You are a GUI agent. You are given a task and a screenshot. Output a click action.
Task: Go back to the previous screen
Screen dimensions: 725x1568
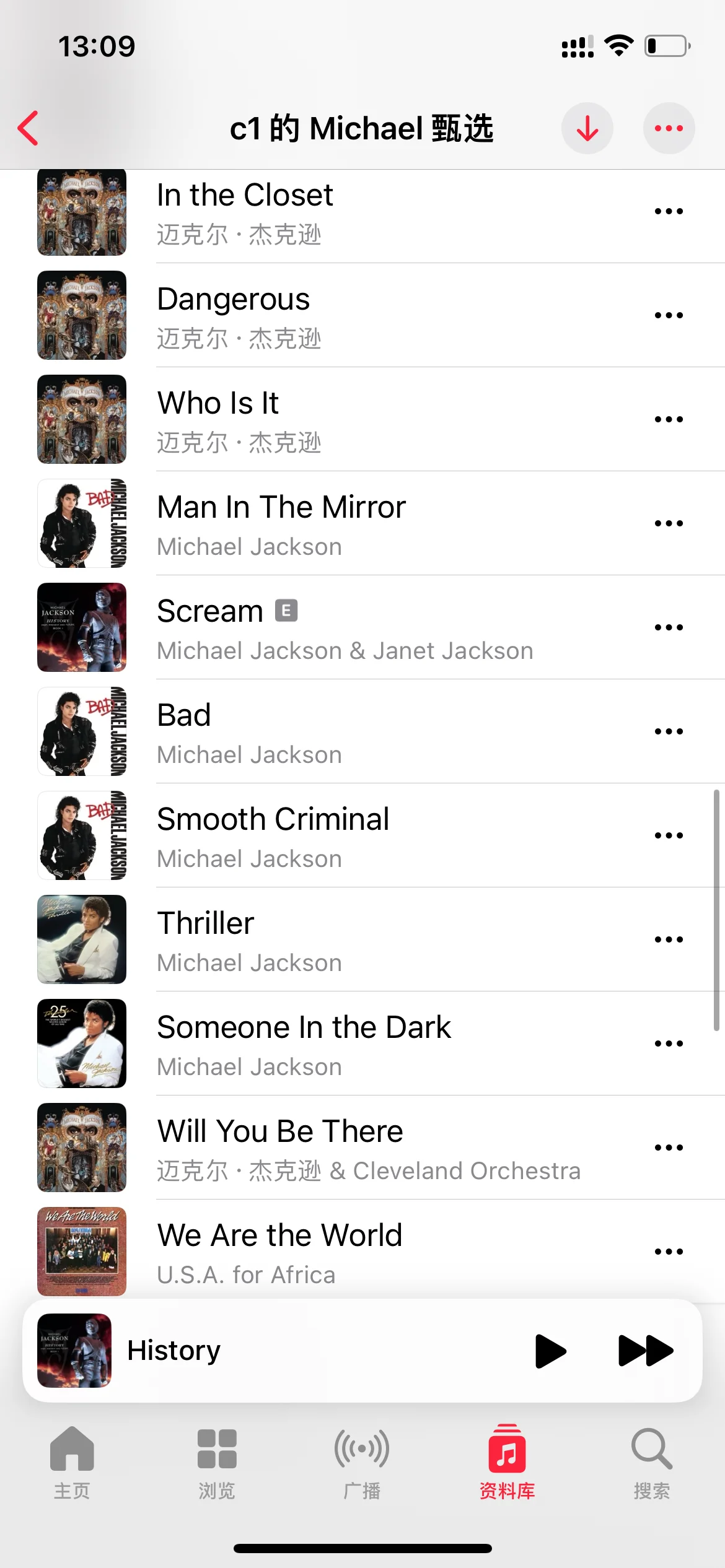coord(29,128)
